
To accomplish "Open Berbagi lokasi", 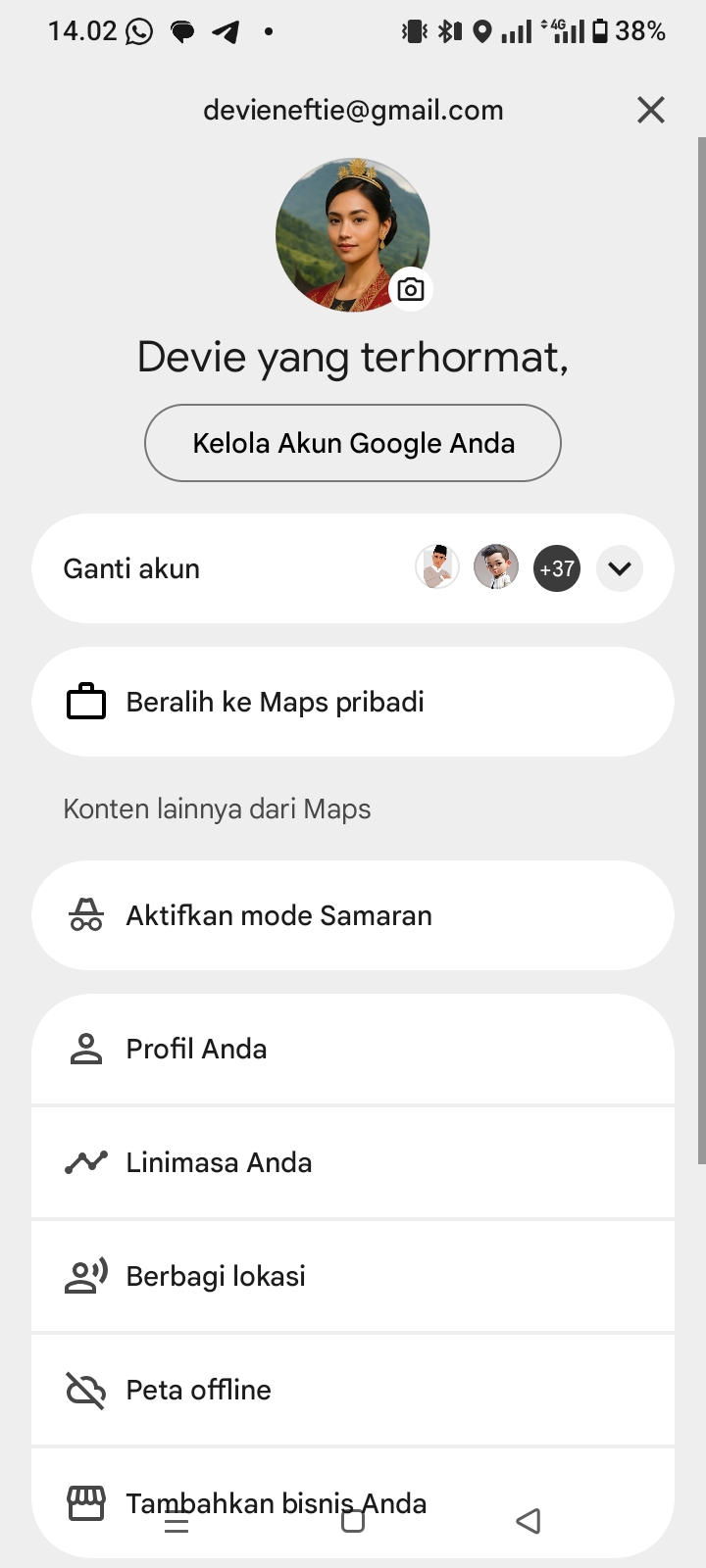I will point(353,1276).
